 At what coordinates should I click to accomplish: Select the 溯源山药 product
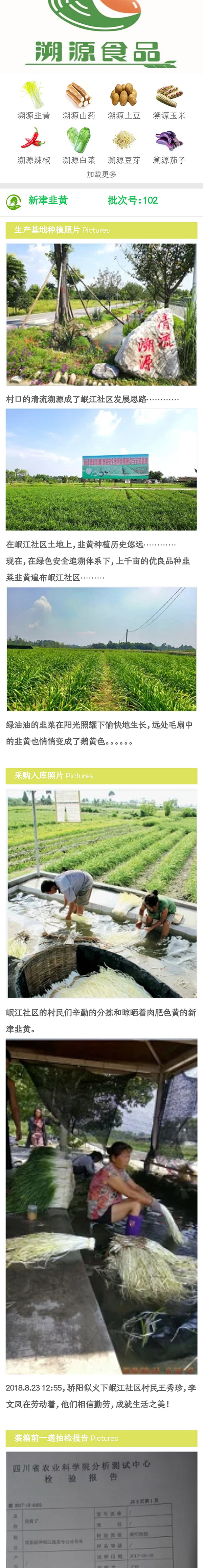point(78,100)
